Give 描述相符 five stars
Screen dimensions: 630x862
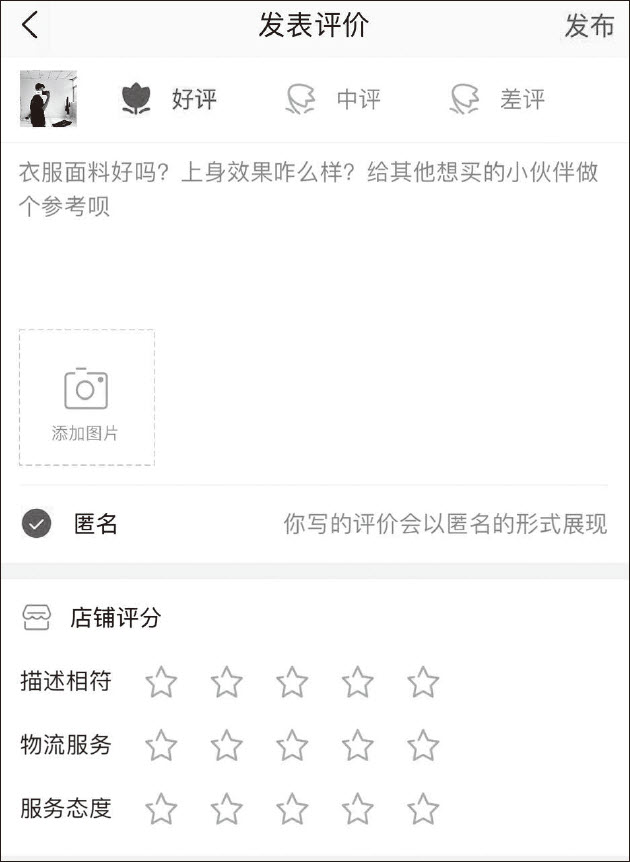click(423, 683)
